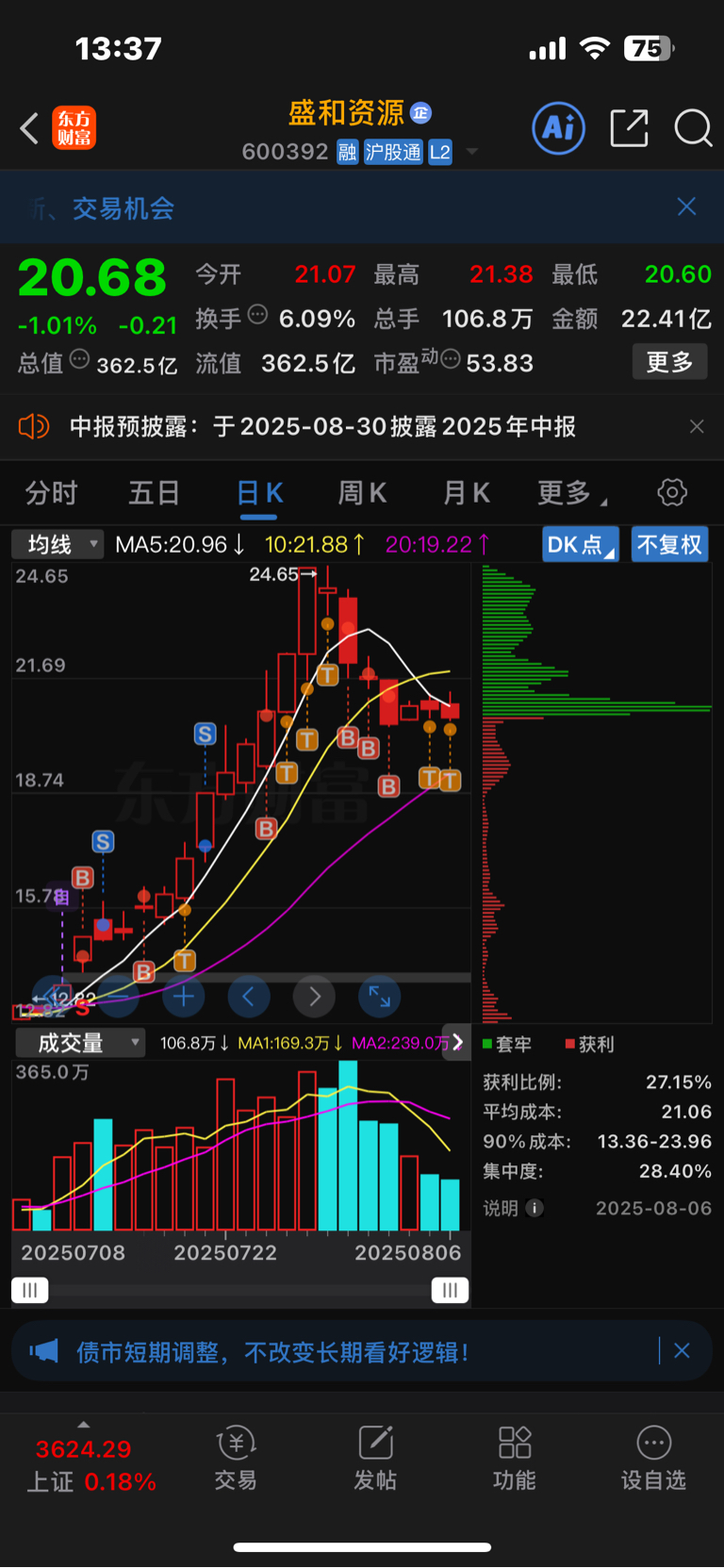
Task: Change the 不复权 adjustment setting
Action: pos(669,544)
